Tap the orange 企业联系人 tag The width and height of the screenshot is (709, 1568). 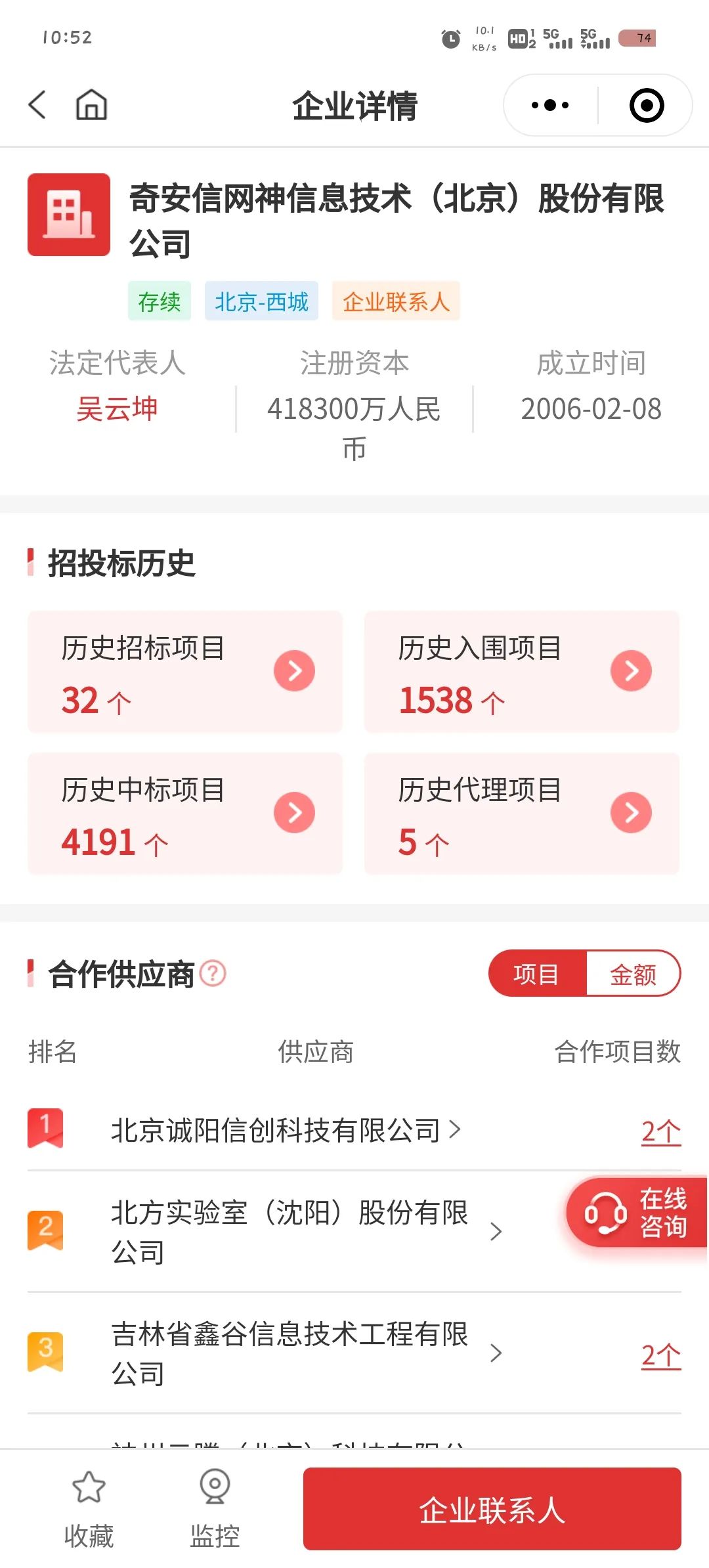[396, 301]
